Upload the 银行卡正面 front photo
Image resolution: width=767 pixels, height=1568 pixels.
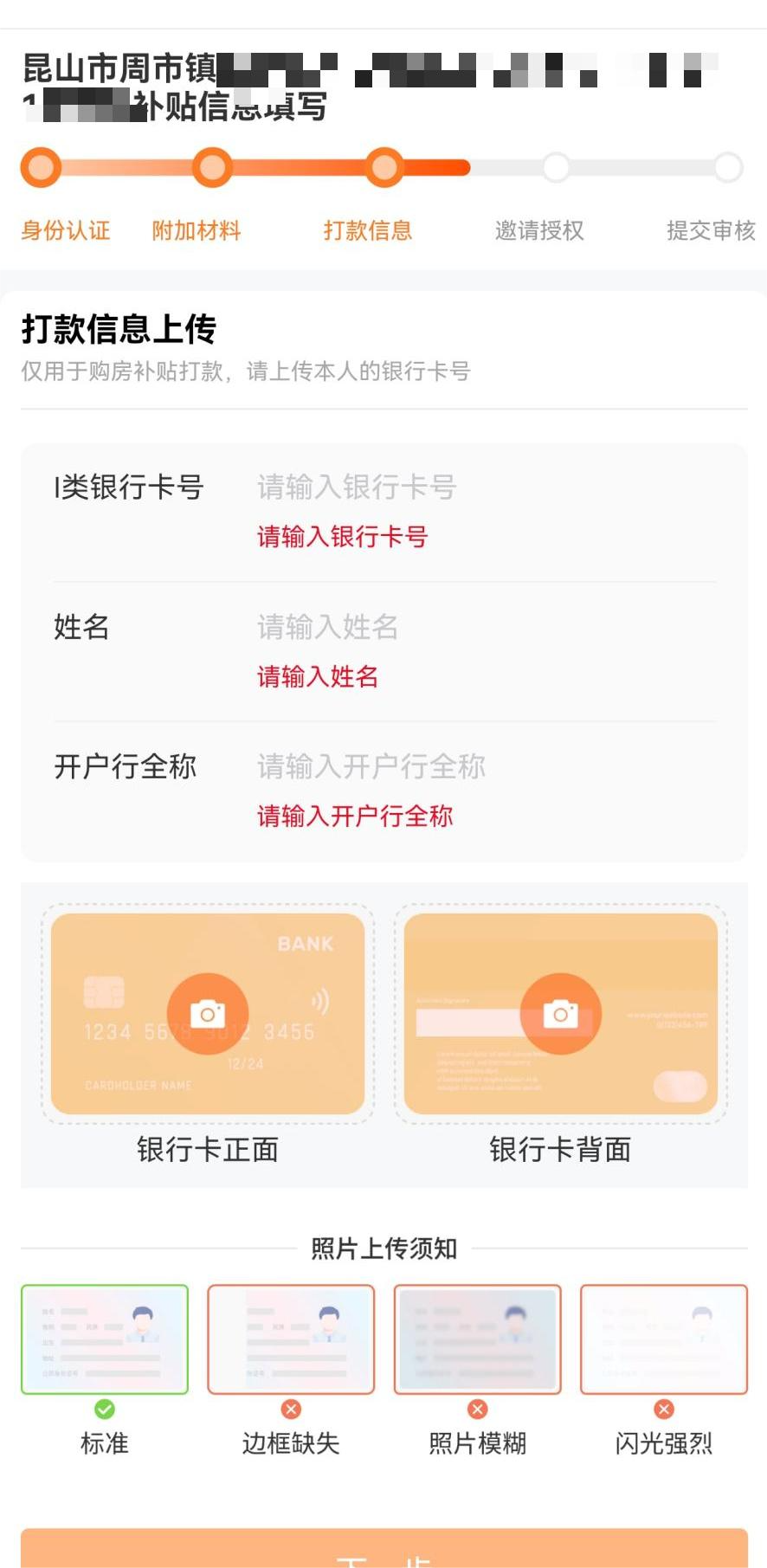coord(208,1014)
